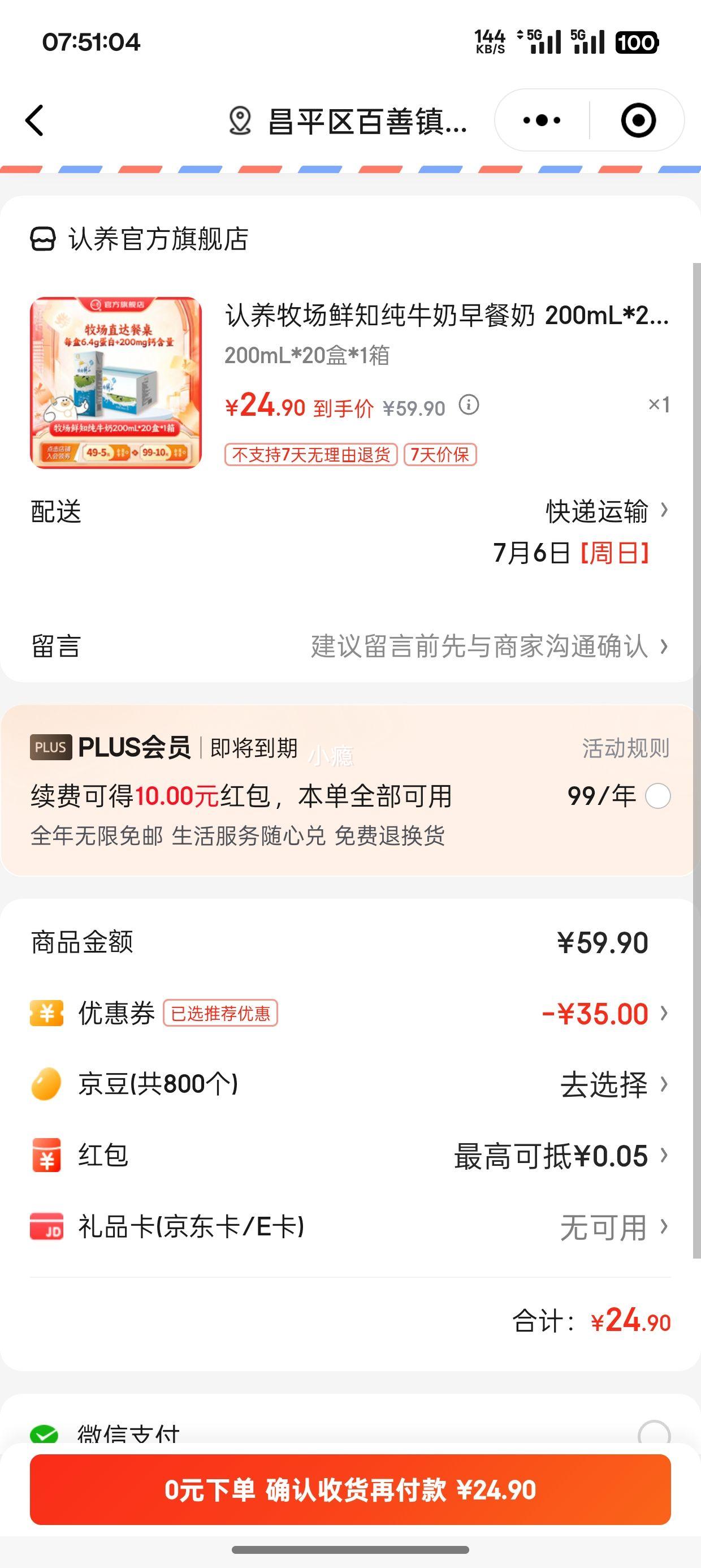
Task: Change the 快递运输 delivery option
Action: [x=607, y=511]
